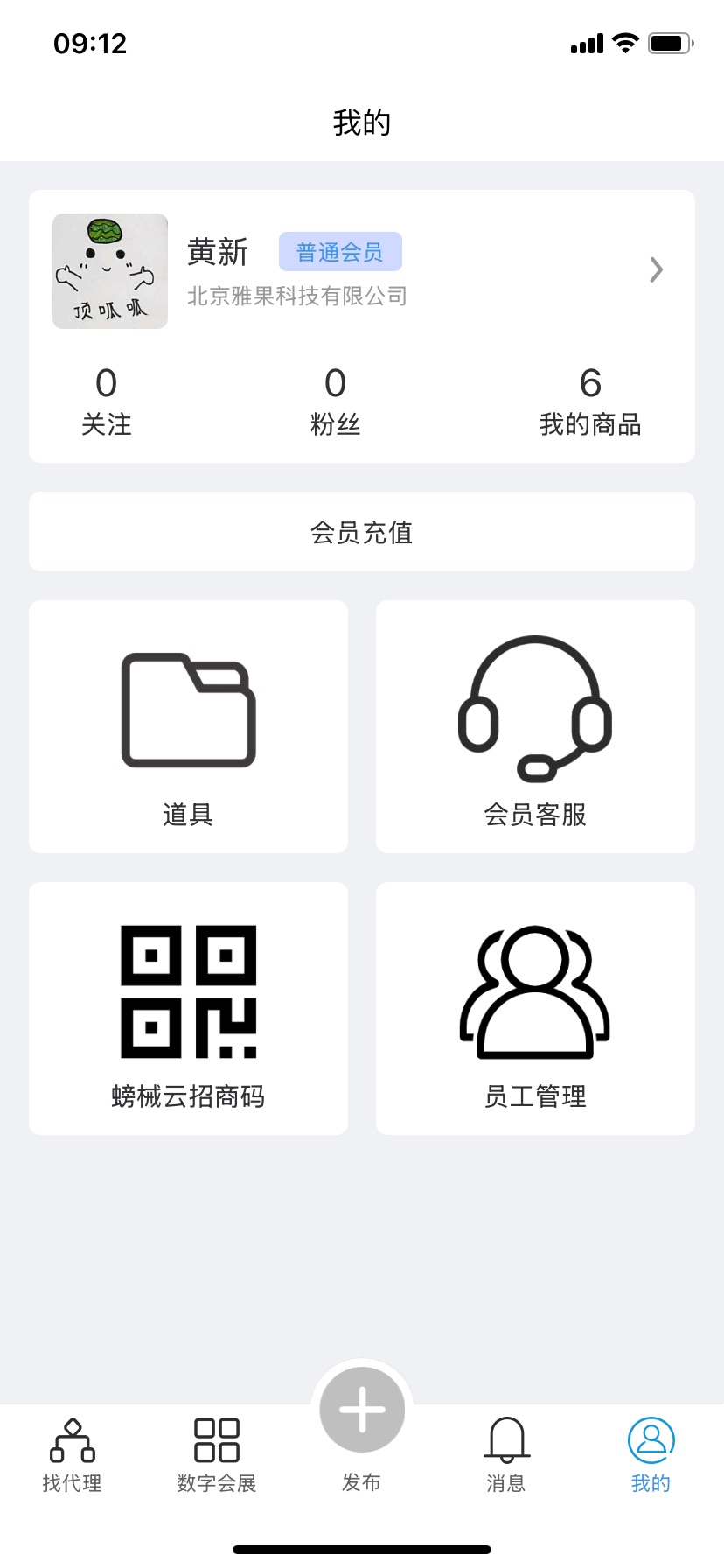This screenshot has height=1568, width=724.
Task: Tap the 找代理 agent network icon
Action: pos(72,1438)
